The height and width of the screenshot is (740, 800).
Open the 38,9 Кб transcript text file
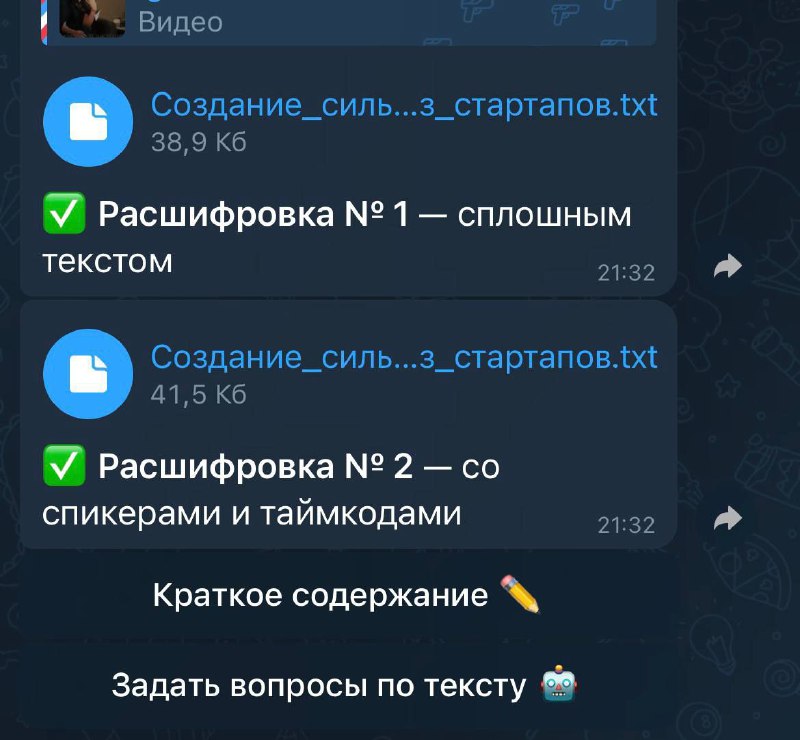88,121
